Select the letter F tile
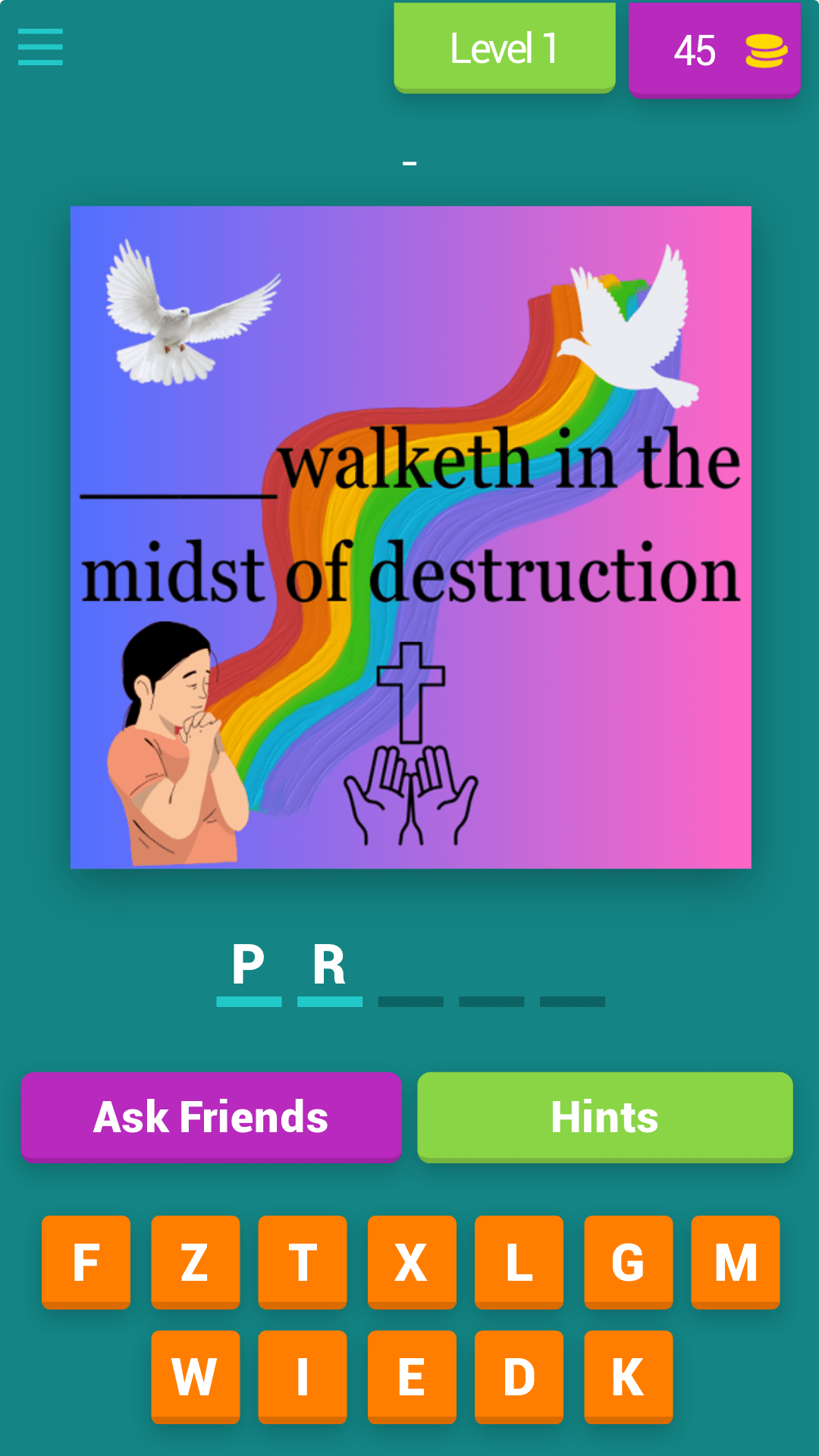 pyautogui.click(x=86, y=1262)
